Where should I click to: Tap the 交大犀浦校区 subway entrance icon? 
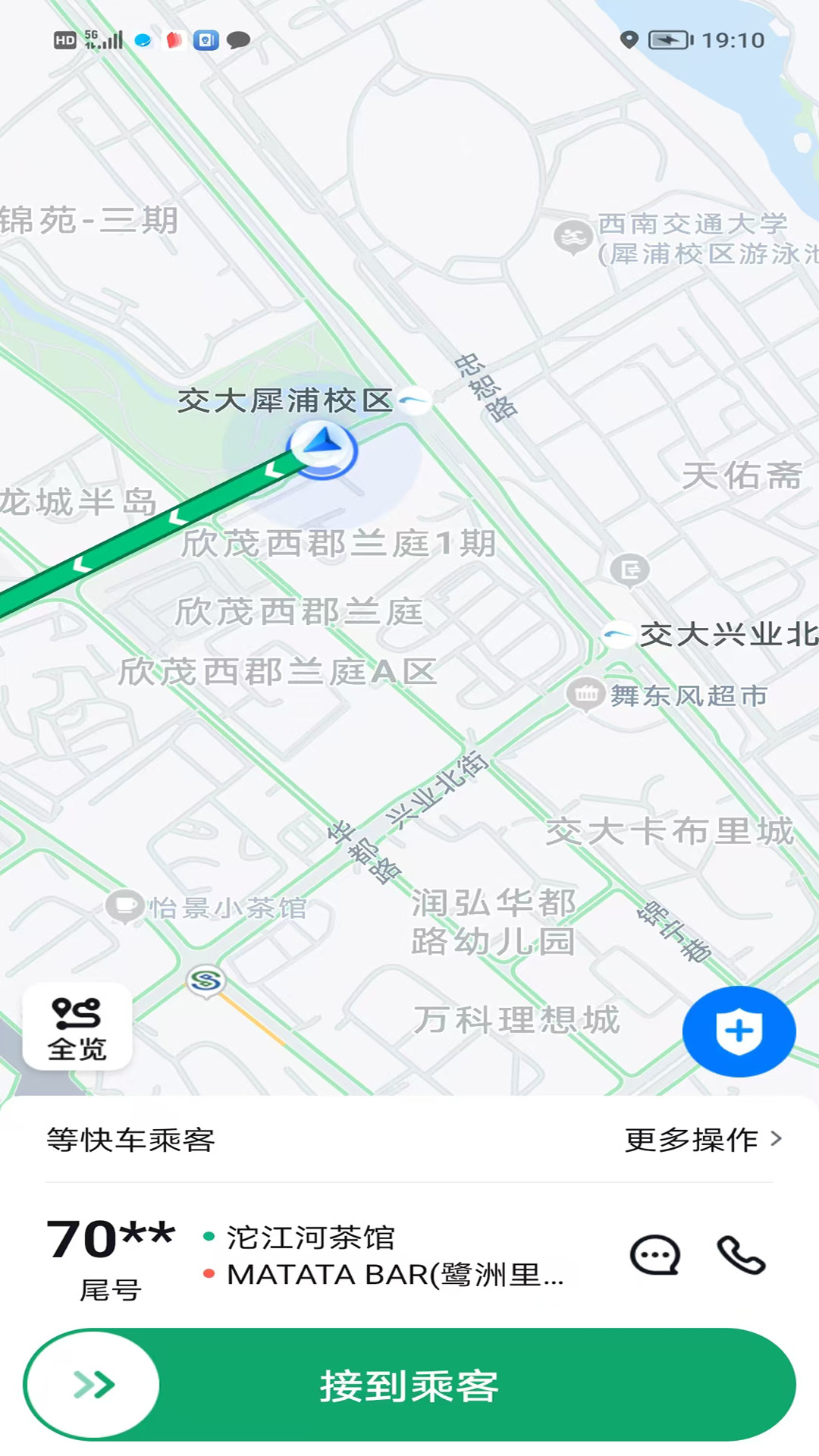coord(414,400)
